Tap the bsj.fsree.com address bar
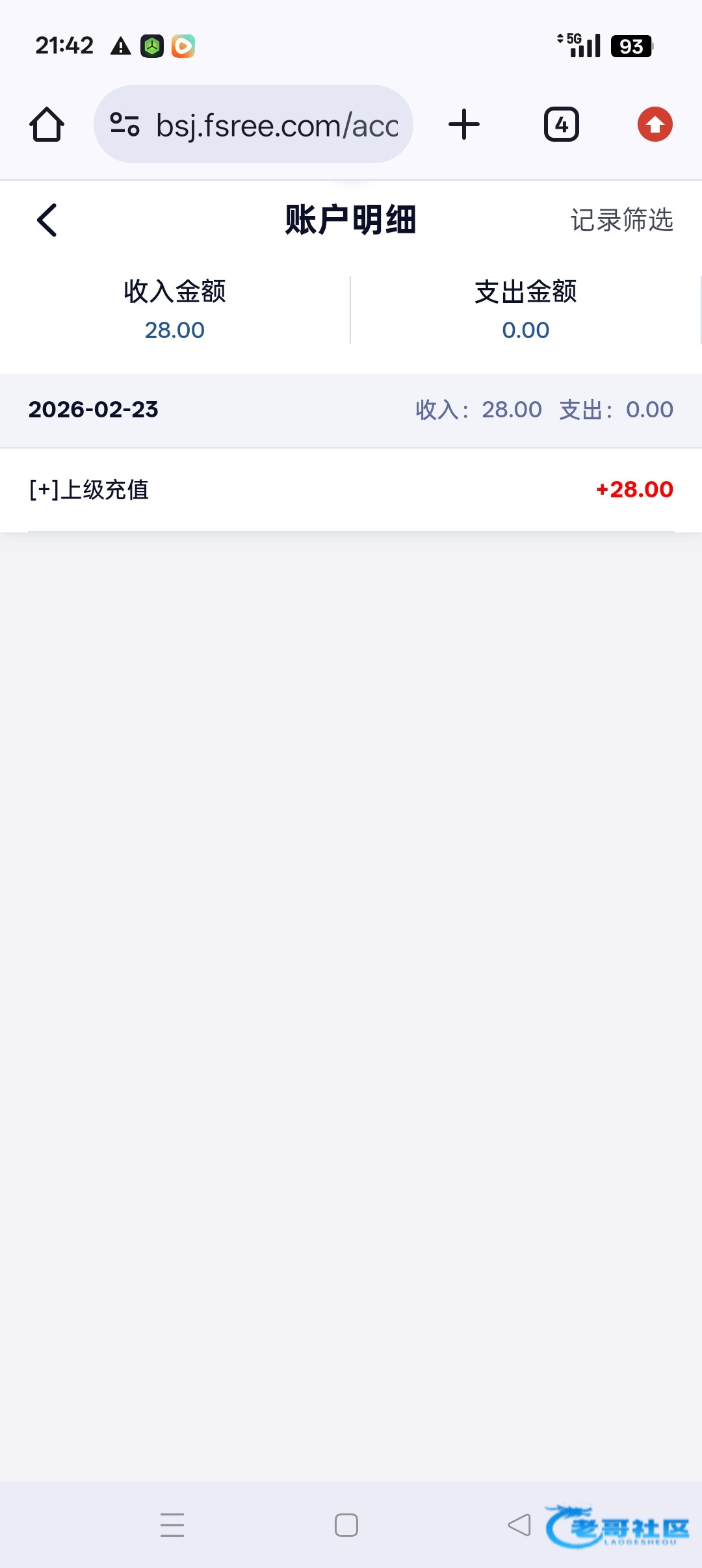The image size is (702, 1568). tap(276, 125)
